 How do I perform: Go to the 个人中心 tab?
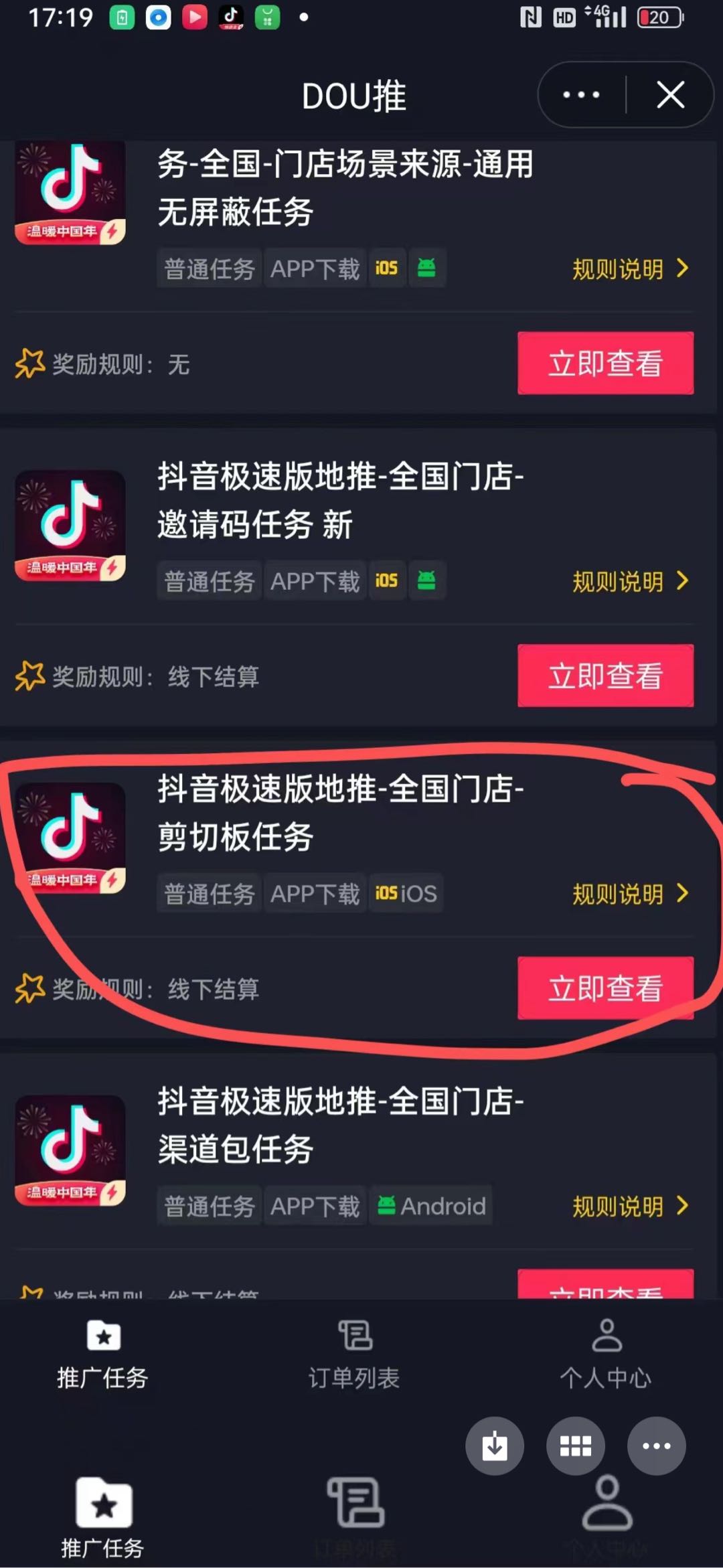(x=606, y=1354)
